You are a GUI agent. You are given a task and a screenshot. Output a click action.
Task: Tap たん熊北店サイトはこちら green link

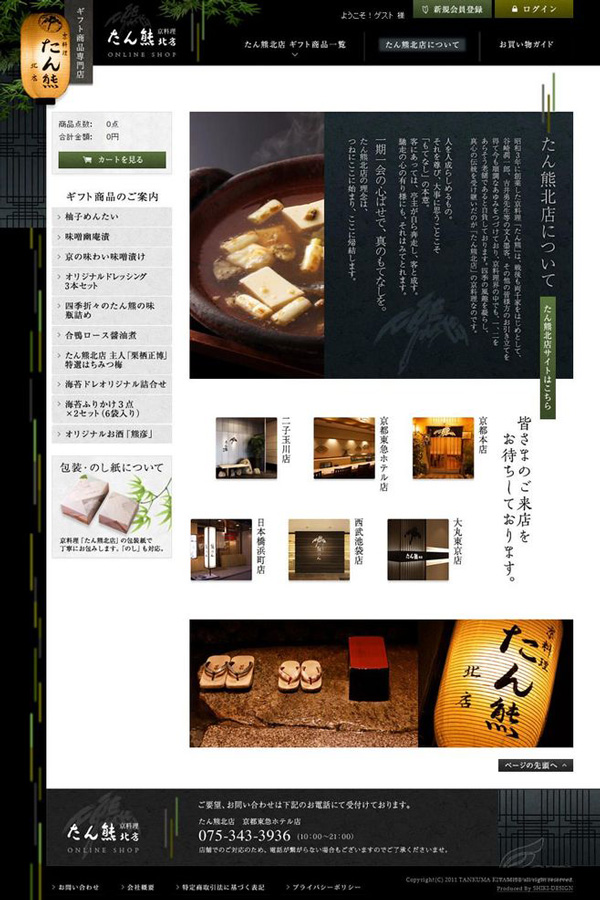(548, 357)
